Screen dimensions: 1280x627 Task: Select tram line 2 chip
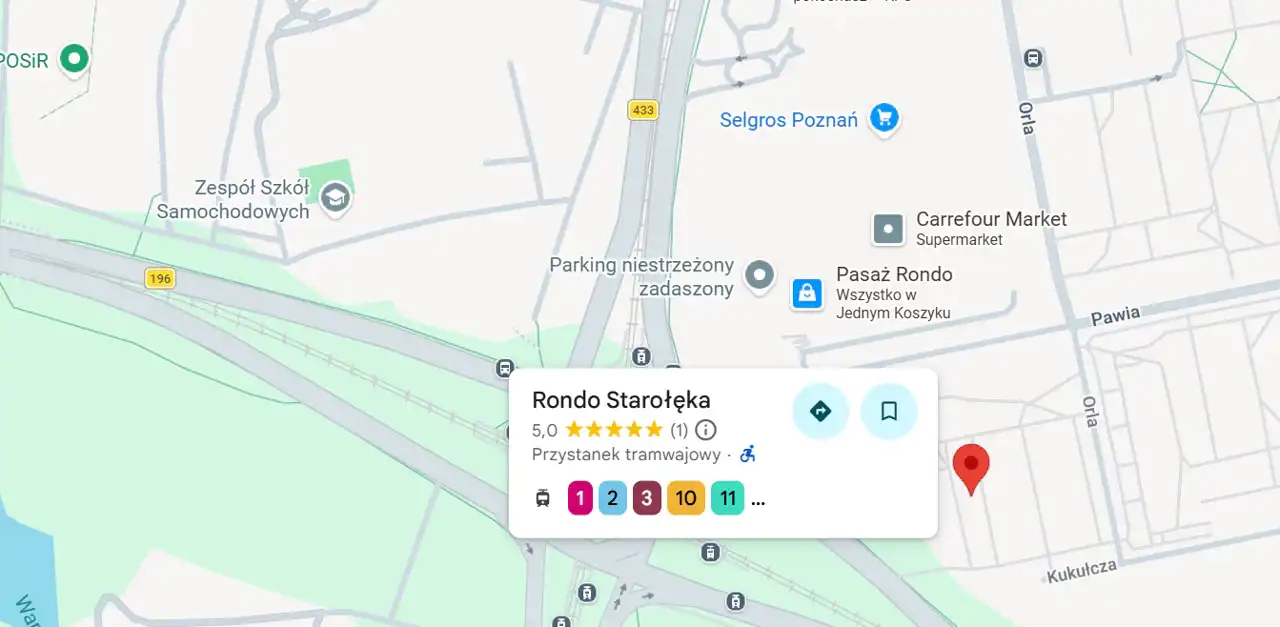click(612, 498)
